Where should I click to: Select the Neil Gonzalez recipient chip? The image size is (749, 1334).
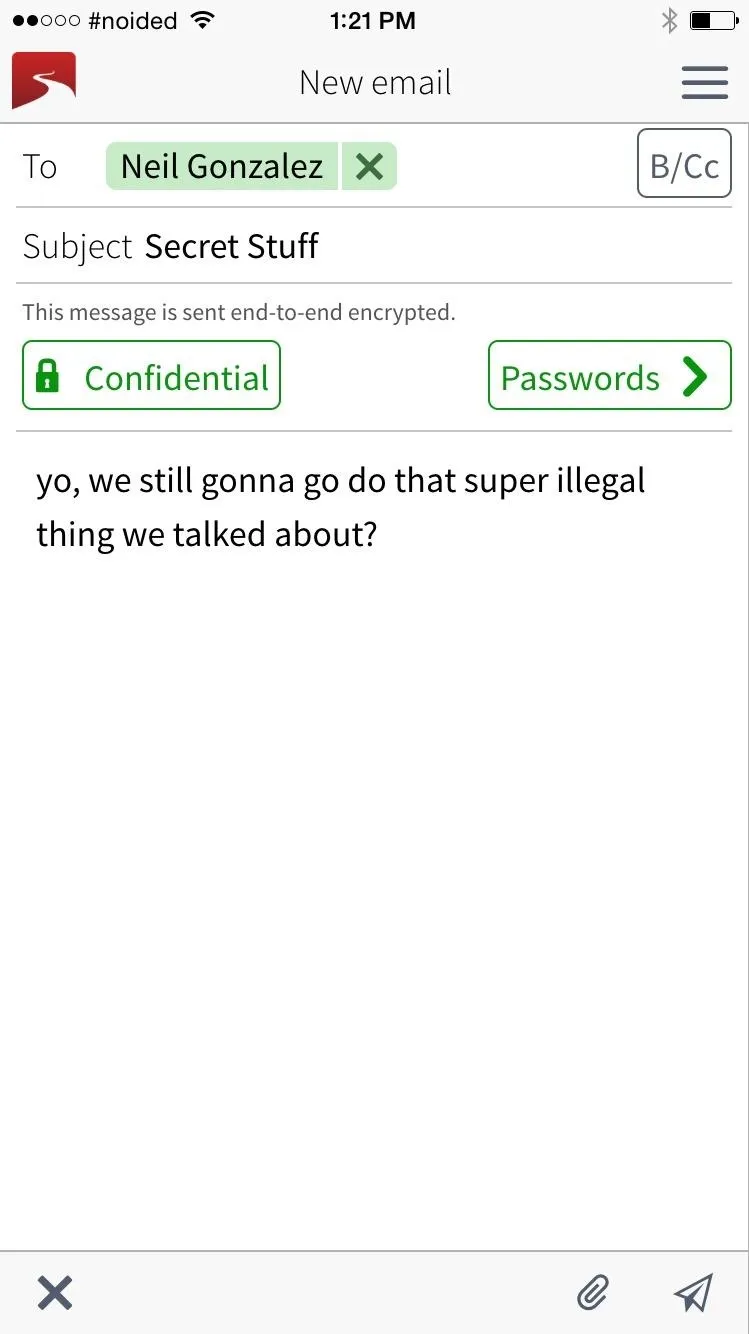[222, 166]
